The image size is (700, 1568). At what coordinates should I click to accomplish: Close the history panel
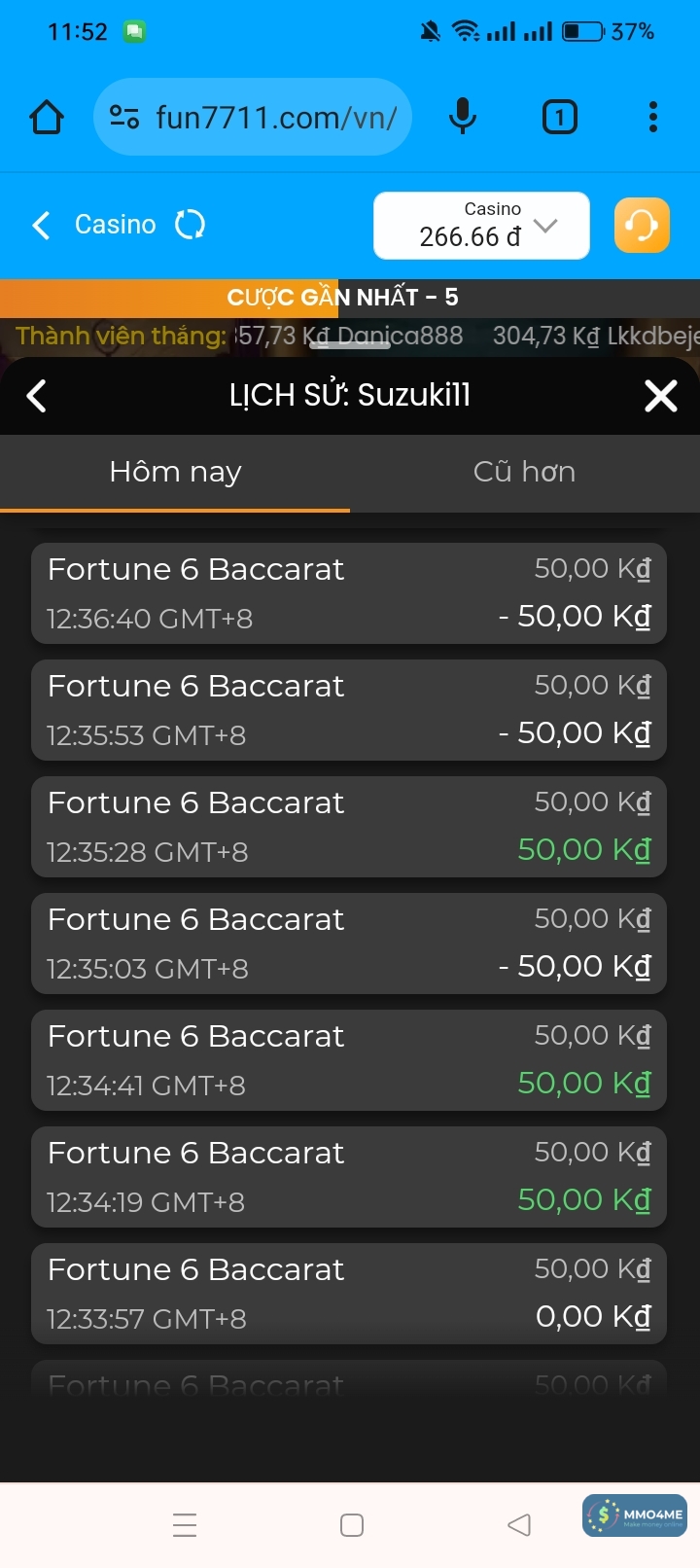(x=661, y=396)
